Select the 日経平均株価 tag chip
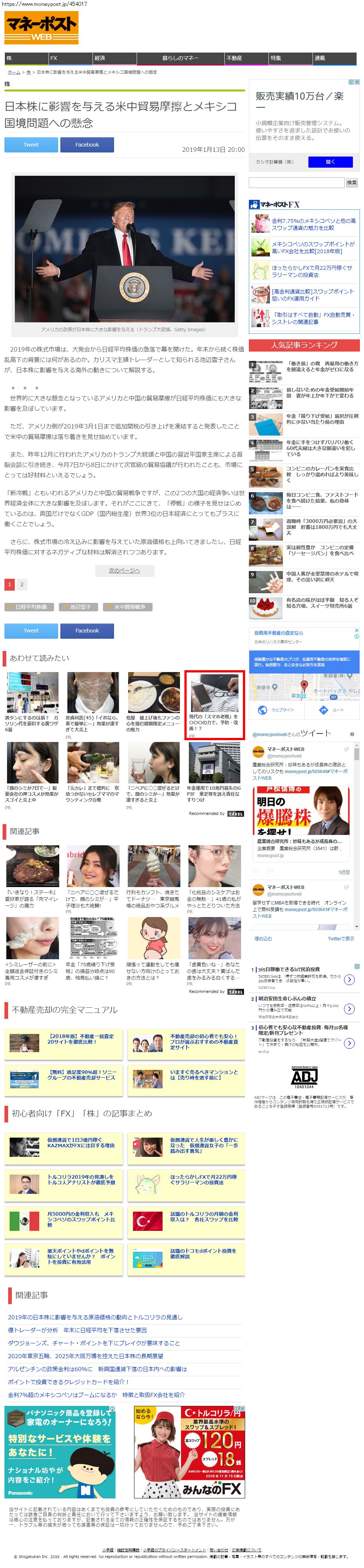 [29, 607]
